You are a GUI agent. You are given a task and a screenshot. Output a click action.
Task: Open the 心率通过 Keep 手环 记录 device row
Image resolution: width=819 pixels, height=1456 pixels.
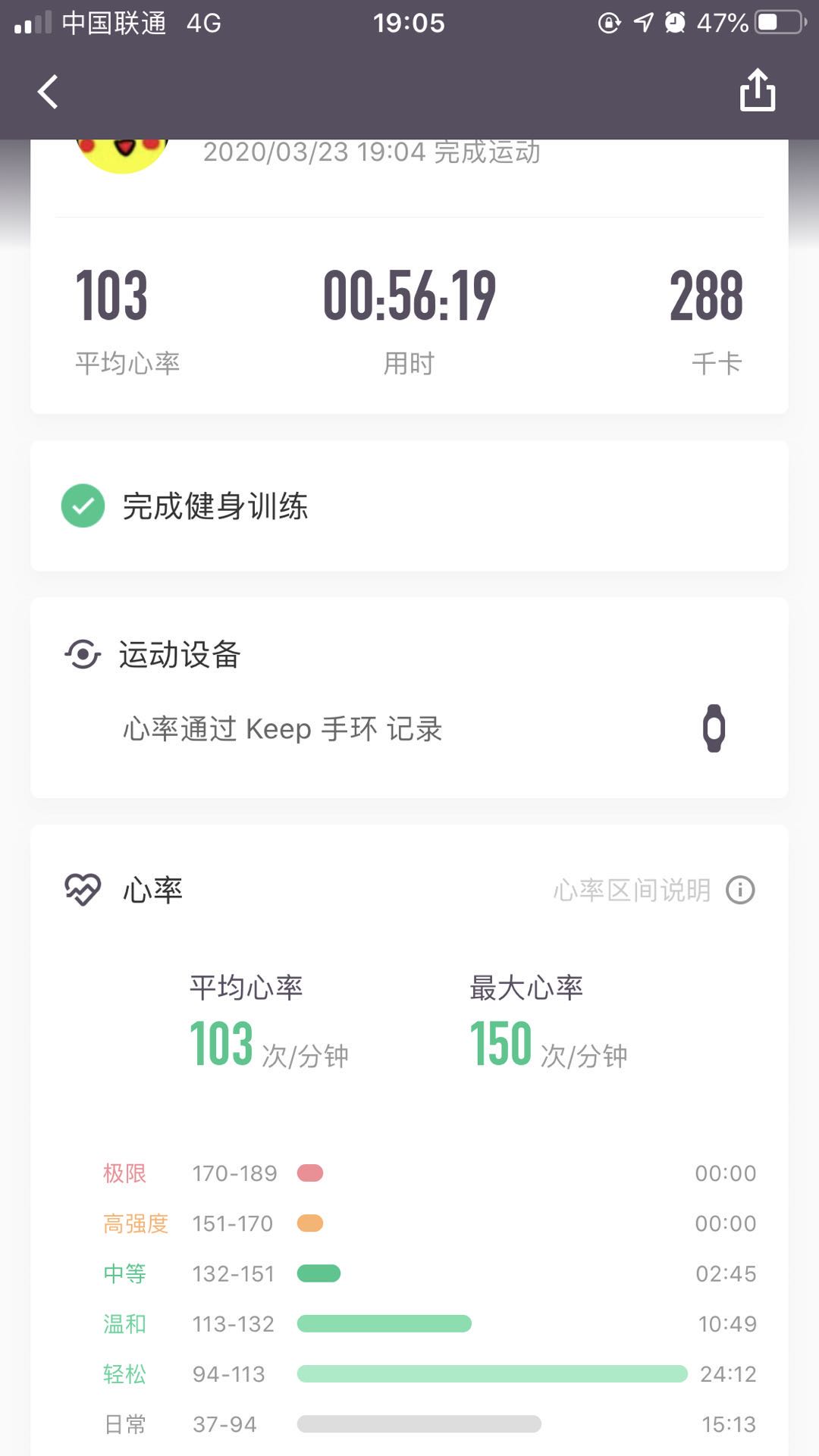pos(409,729)
